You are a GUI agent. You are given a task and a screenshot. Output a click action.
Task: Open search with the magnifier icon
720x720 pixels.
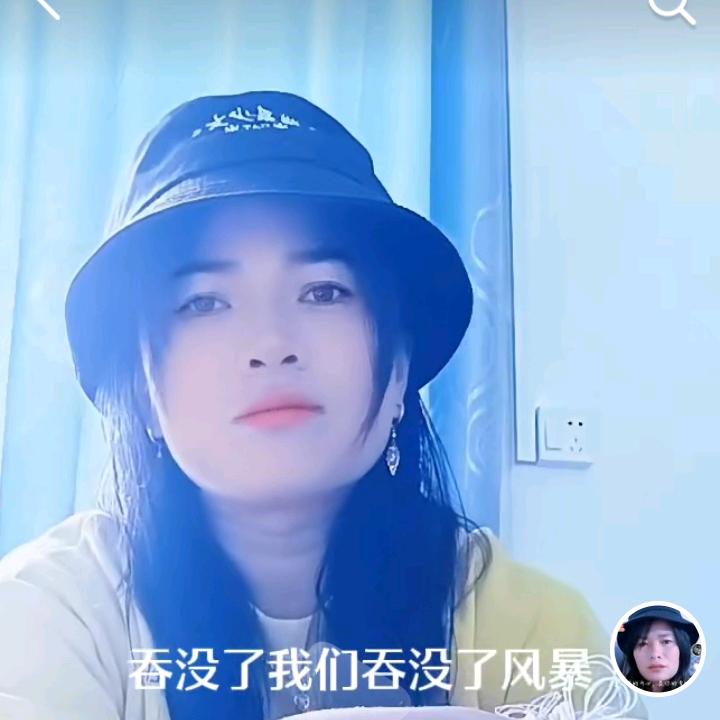pyautogui.click(x=671, y=8)
